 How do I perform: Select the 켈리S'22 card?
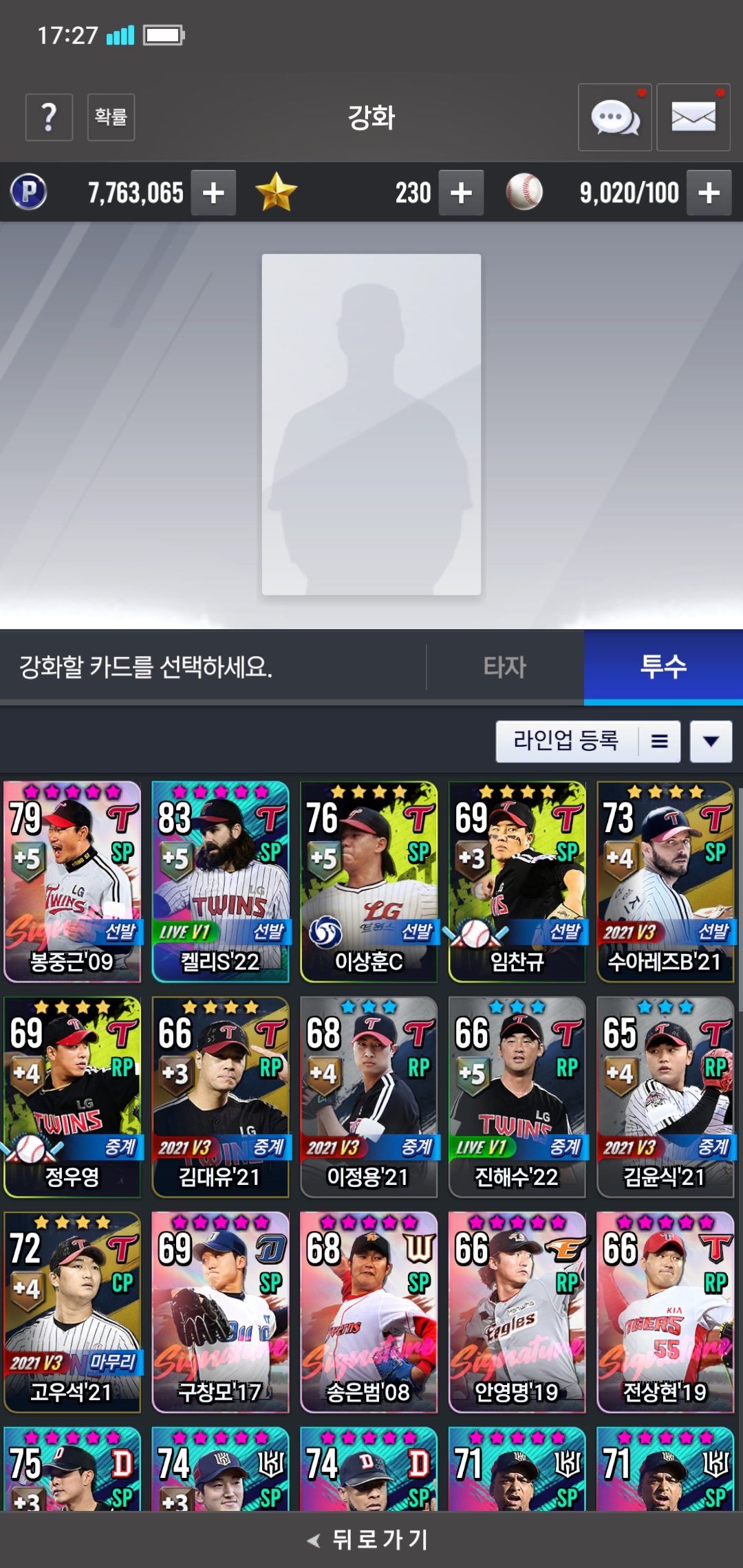click(220, 882)
